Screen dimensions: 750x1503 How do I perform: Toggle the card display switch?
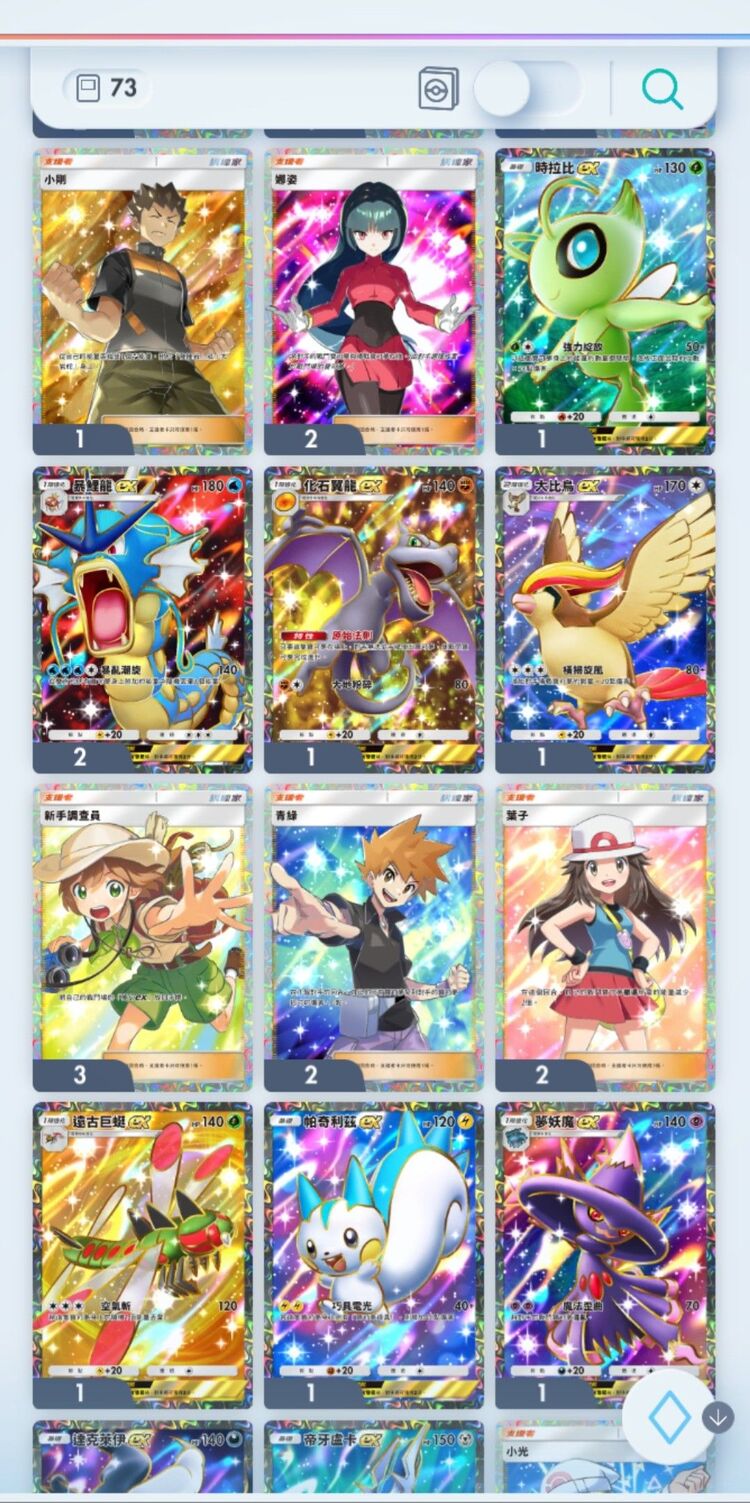[x=527, y=89]
